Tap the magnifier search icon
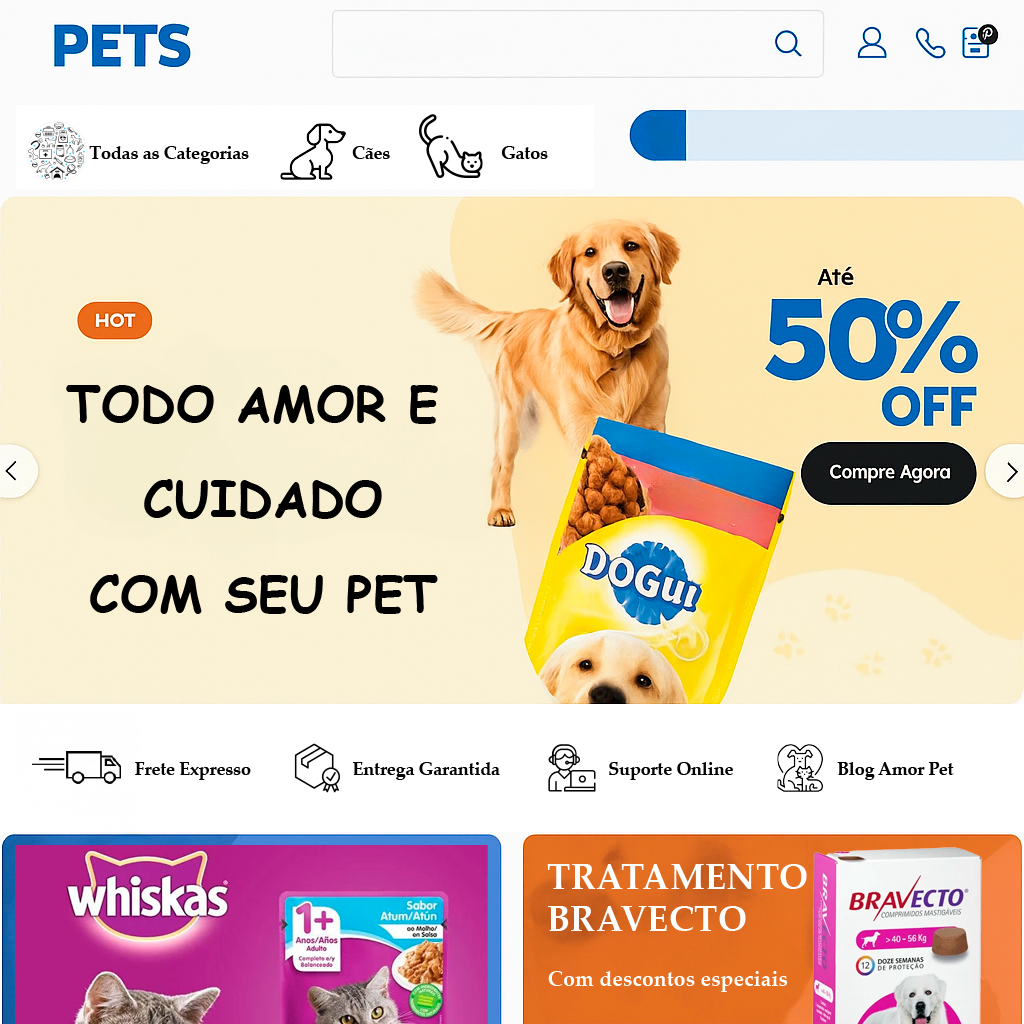The height and width of the screenshot is (1024, 1024). 788,44
